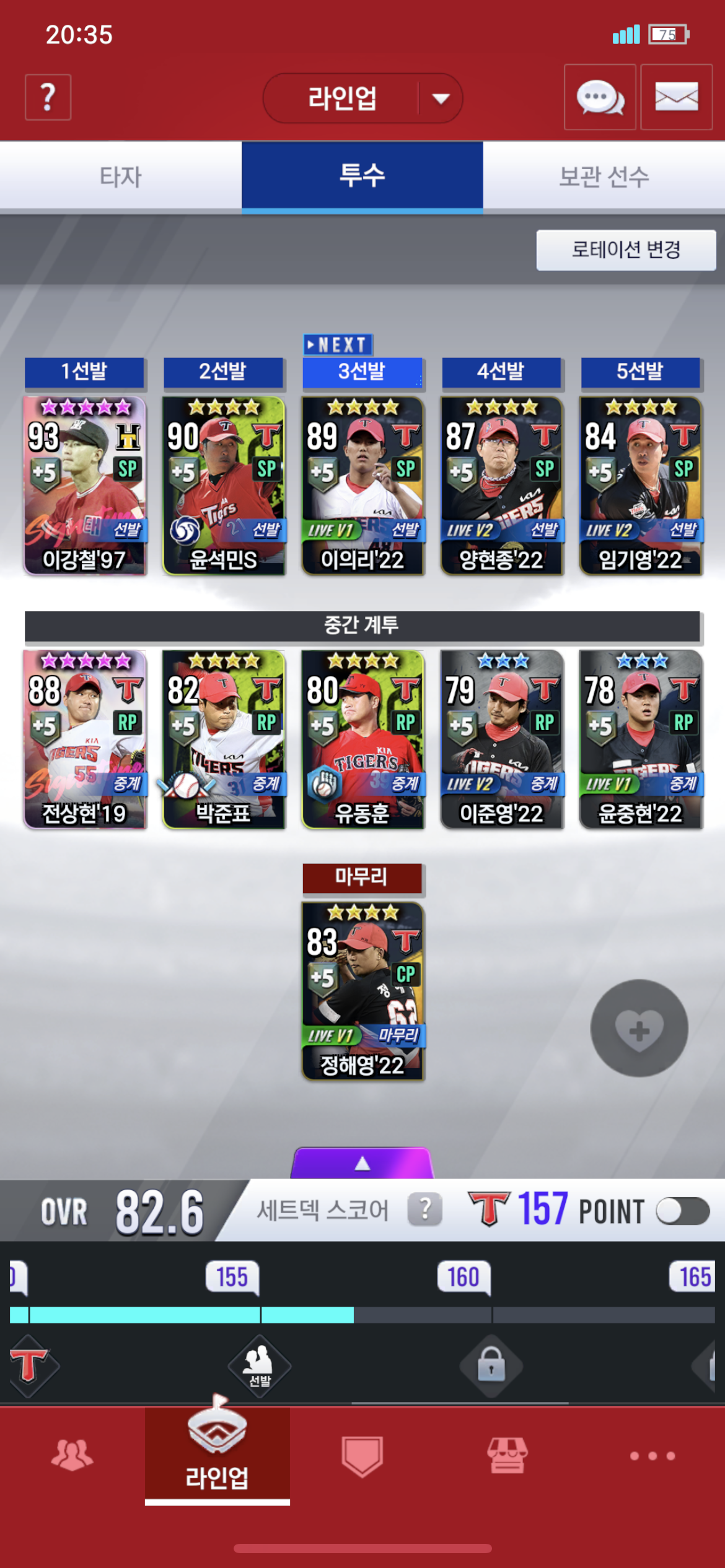
Task: Open 양현종'22 pitcher card
Action: tap(502, 486)
